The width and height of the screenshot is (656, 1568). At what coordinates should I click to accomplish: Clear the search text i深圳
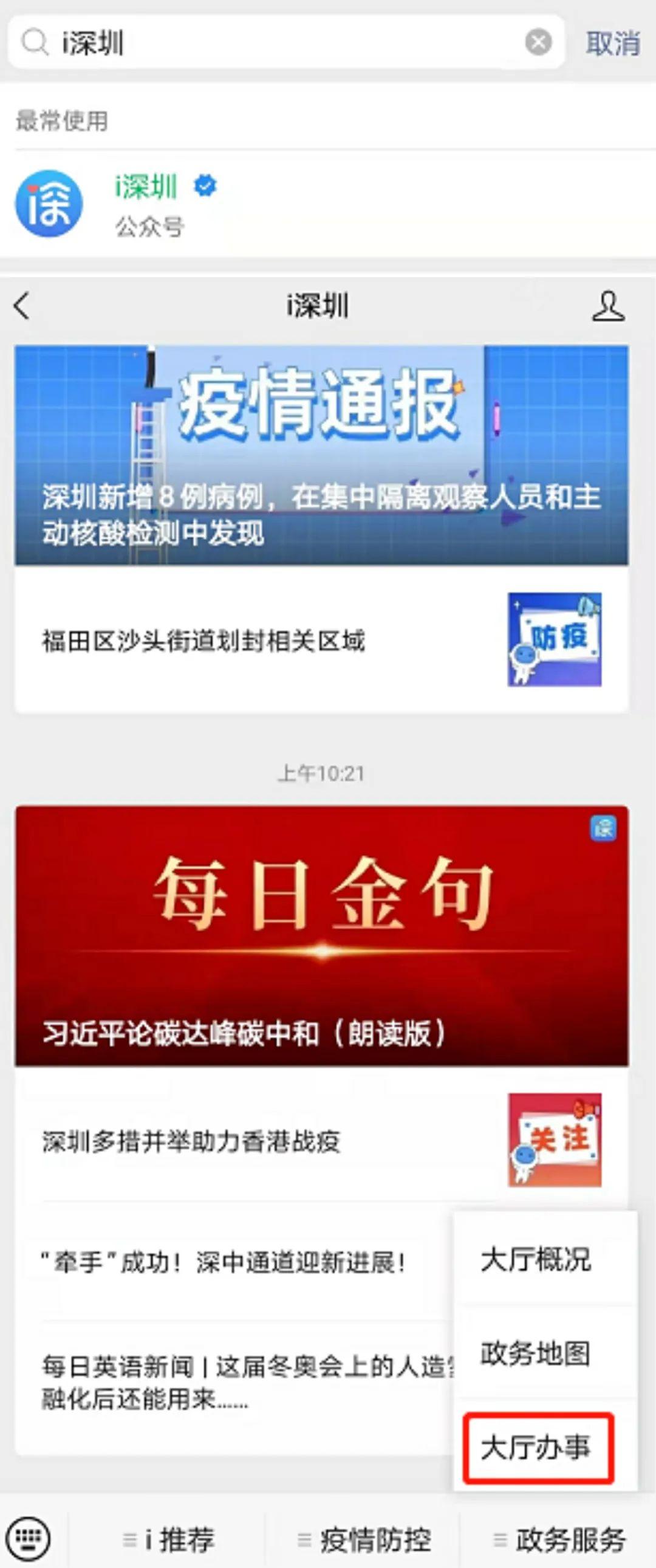(538, 43)
